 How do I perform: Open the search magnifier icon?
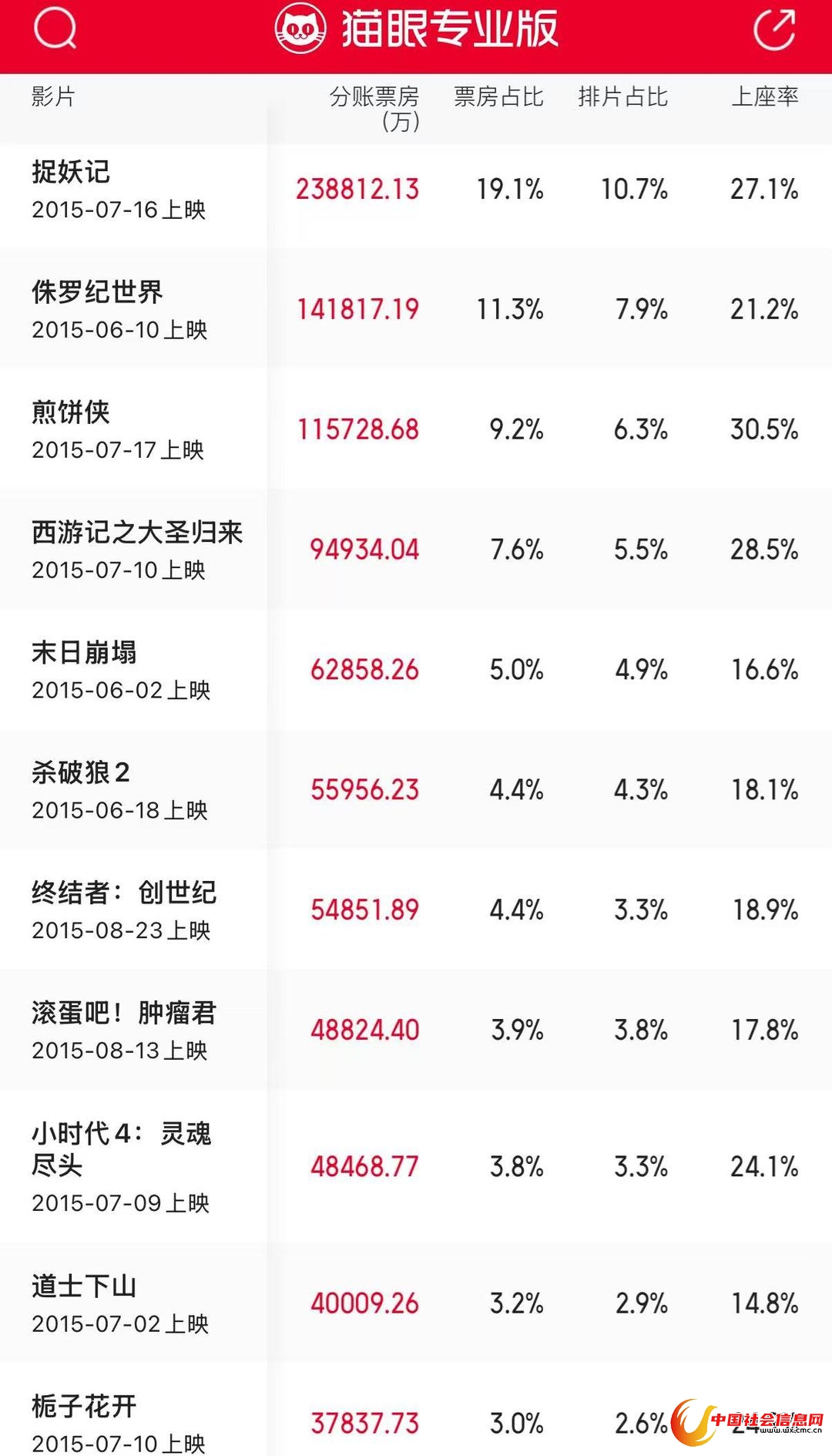[55, 29]
